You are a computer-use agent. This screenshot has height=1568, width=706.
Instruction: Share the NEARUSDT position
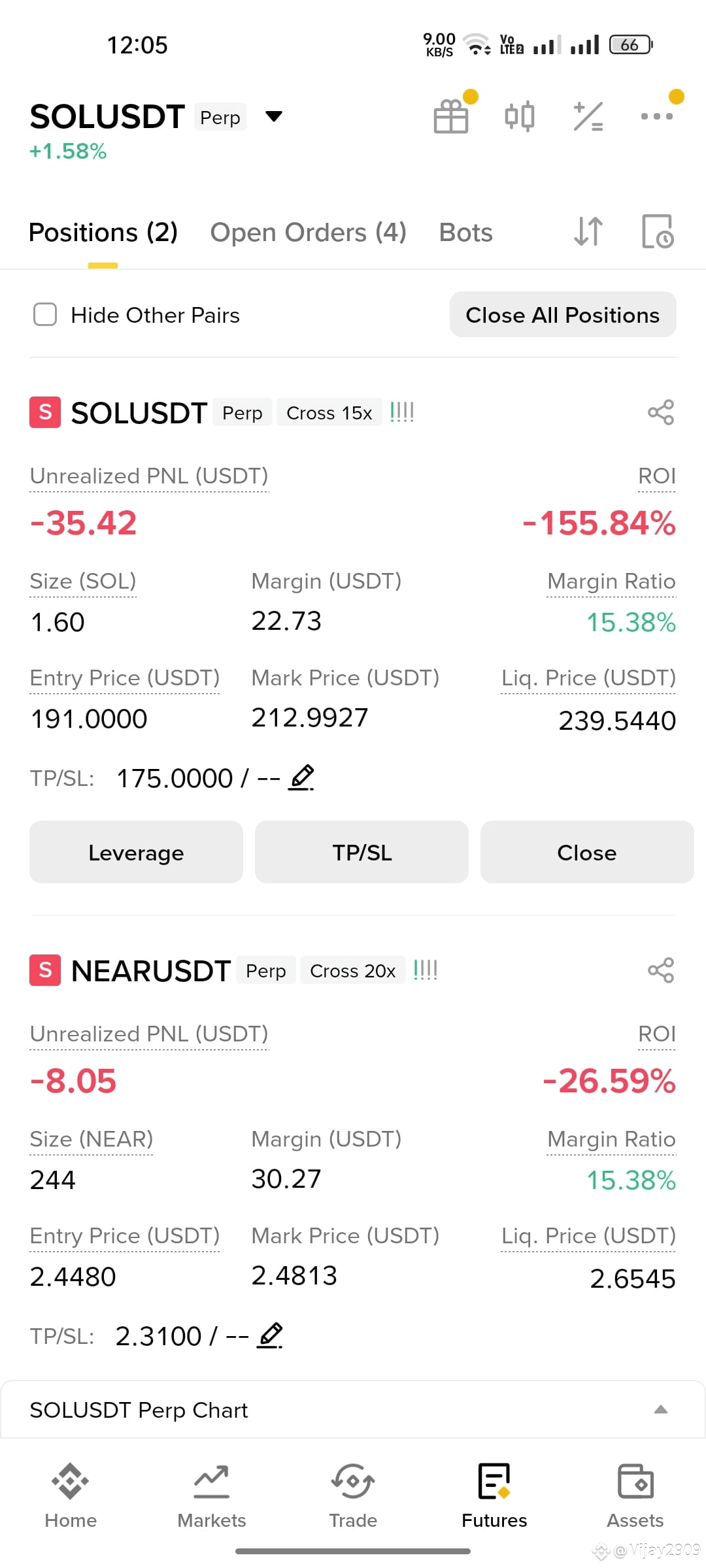pyautogui.click(x=661, y=970)
